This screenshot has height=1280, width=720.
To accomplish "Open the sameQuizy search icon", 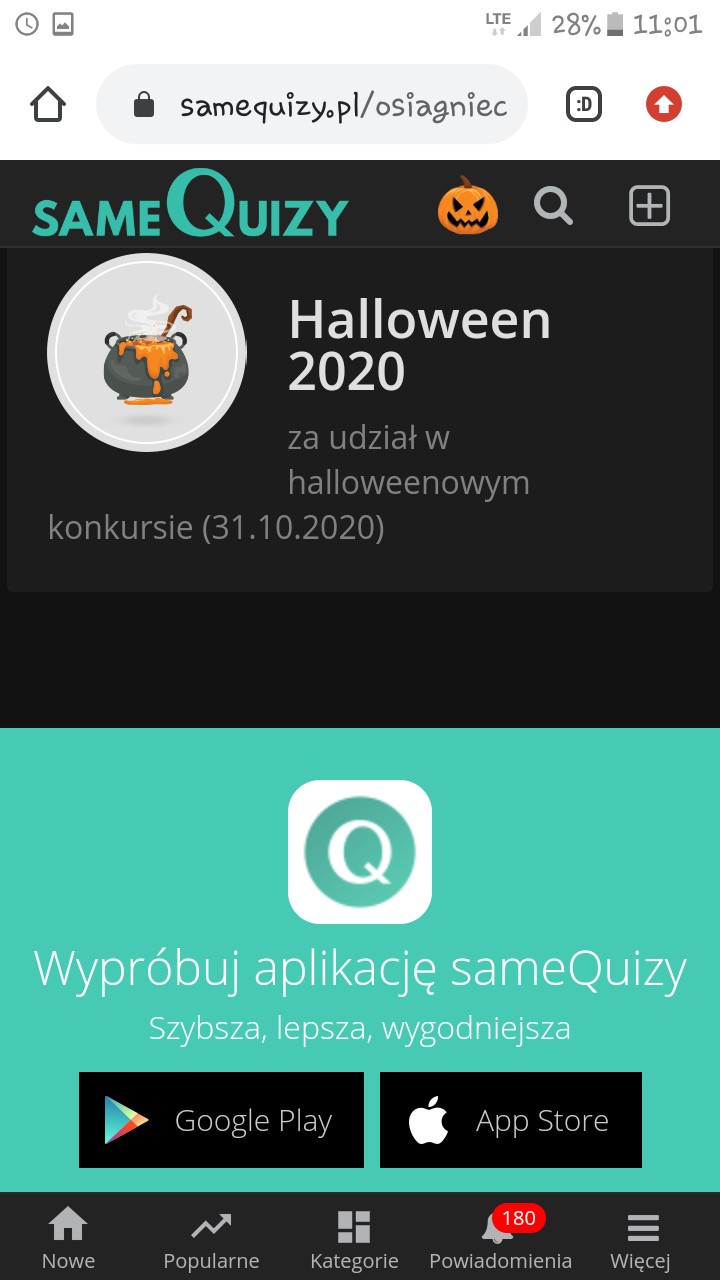I will (x=553, y=206).
